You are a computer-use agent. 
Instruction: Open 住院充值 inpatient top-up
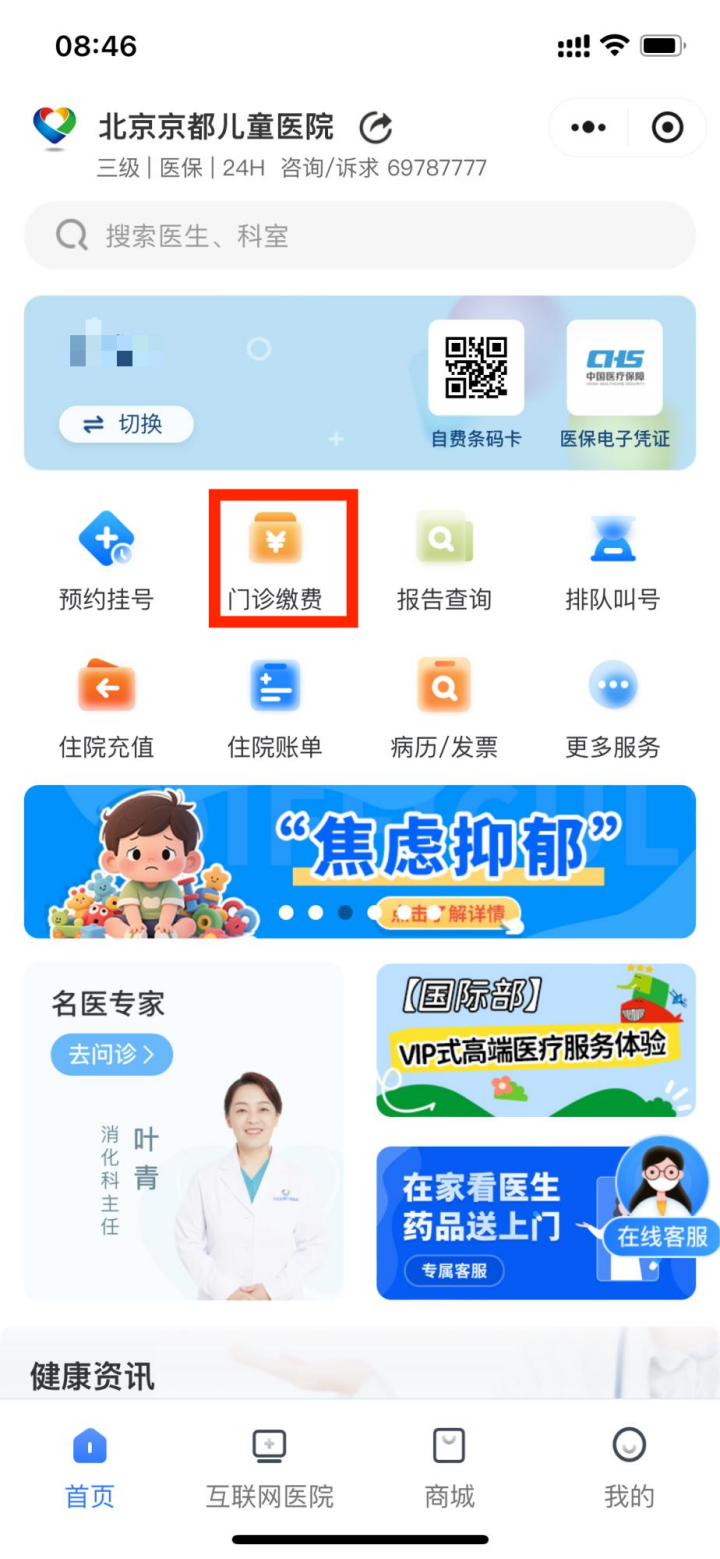(106, 706)
